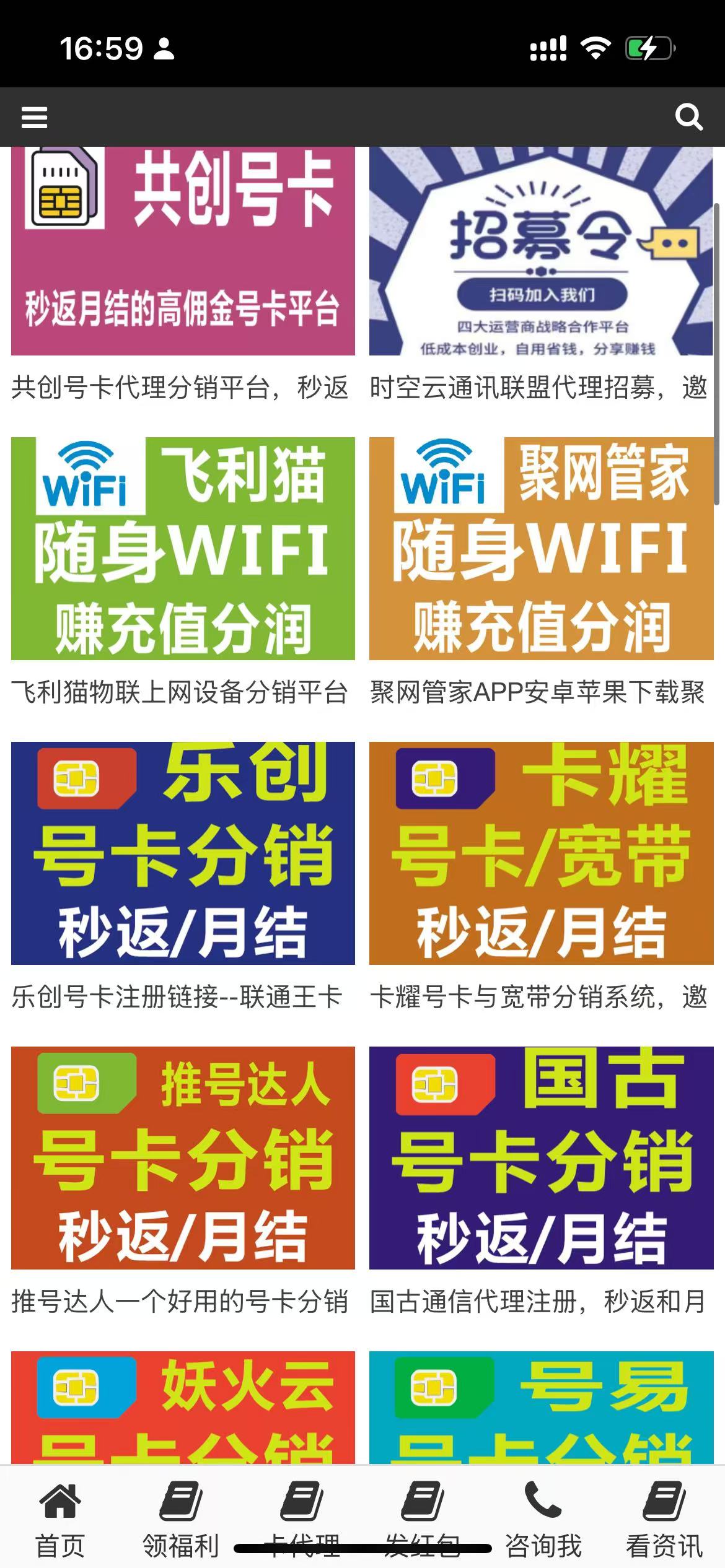Viewport: 725px width, 1568px height.
Task: Open the 飞利猫 随身WIFI card
Action: pyautogui.click(x=183, y=549)
